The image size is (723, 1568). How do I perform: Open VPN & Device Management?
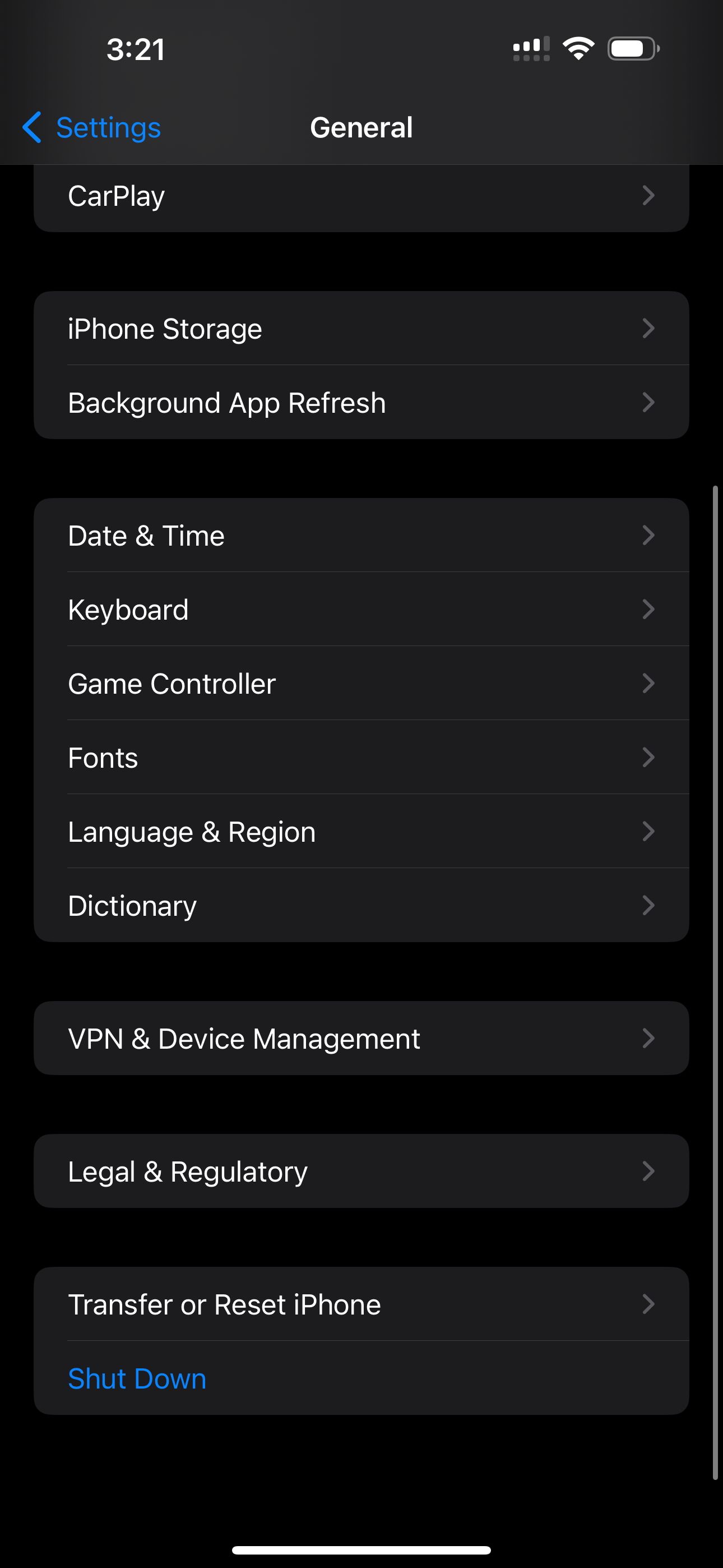point(361,1038)
